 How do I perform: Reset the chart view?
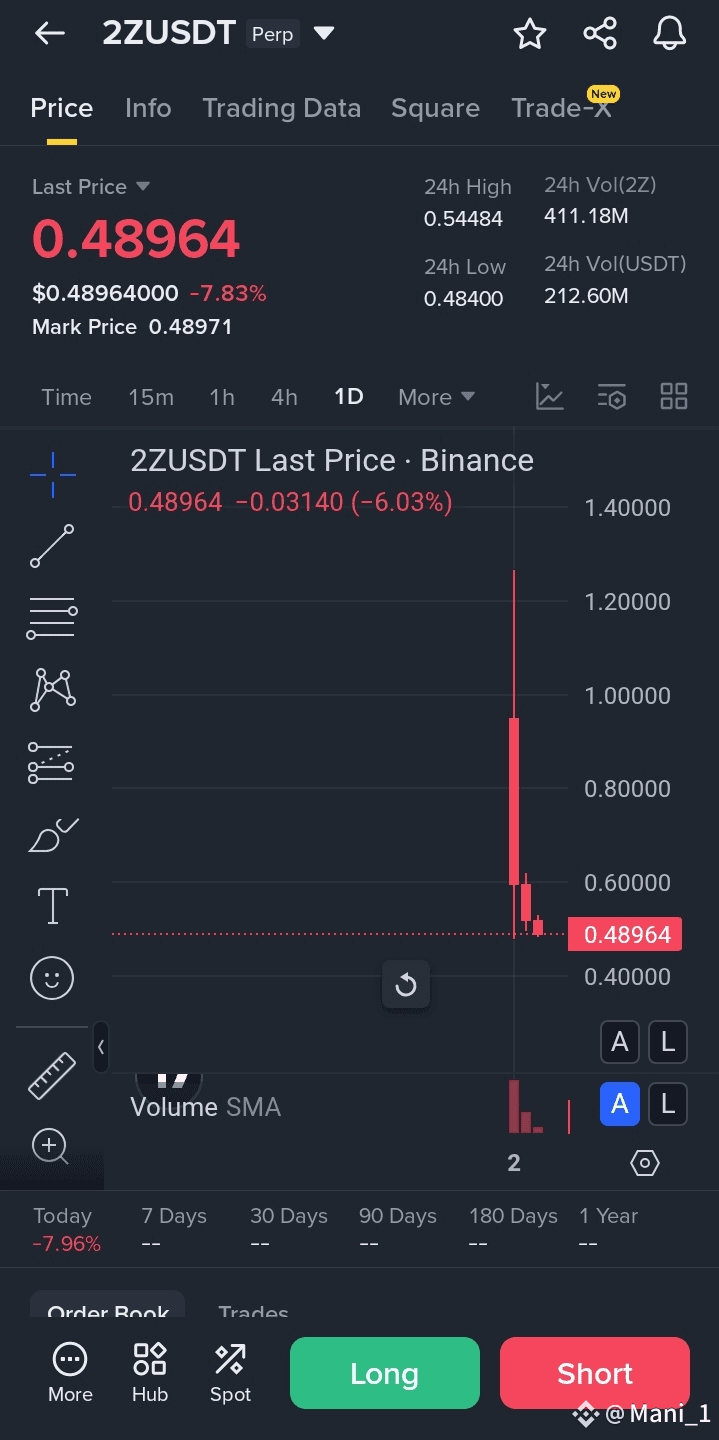pyautogui.click(x=406, y=986)
